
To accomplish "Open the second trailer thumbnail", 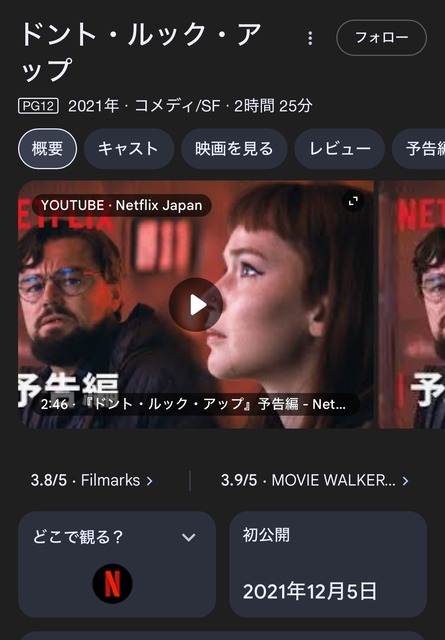I will (412, 304).
